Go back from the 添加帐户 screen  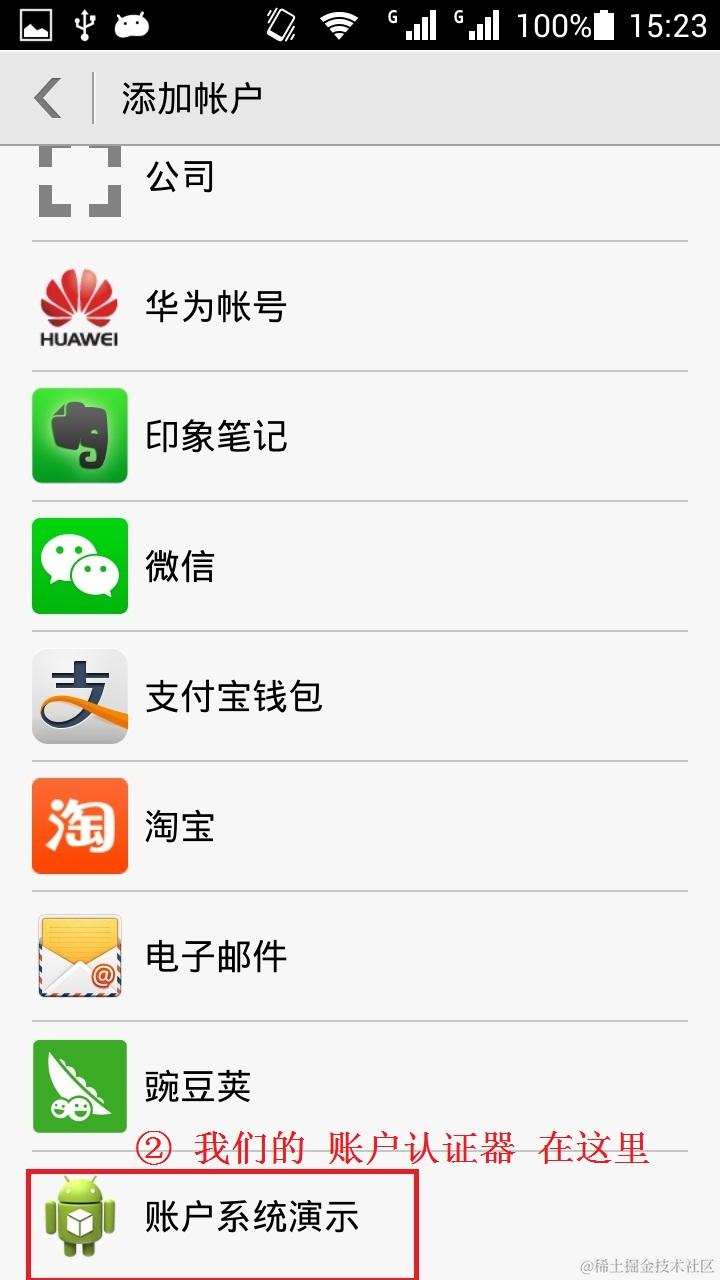pyautogui.click(x=48, y=98)
